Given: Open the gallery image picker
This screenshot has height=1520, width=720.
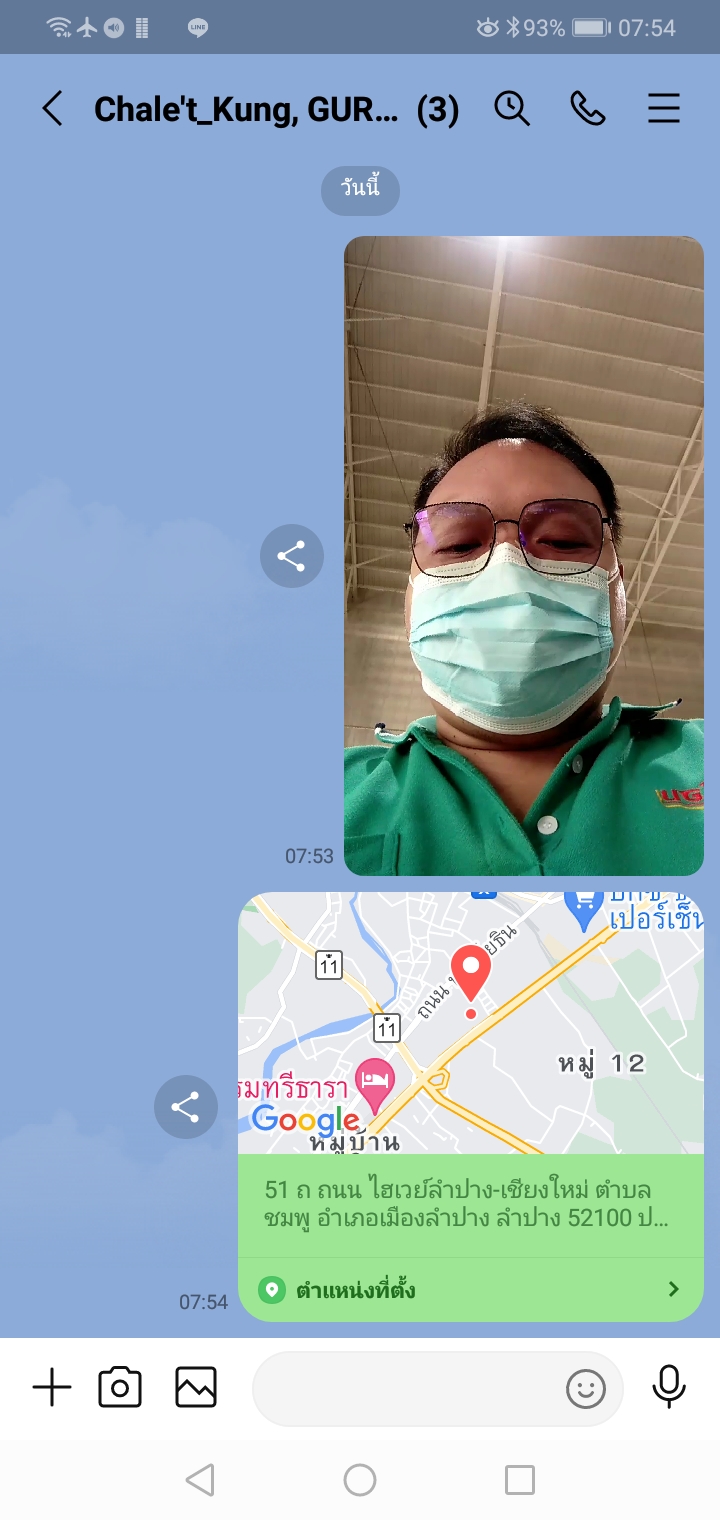Looking at the screenshot, I should tap(196, 1388).
